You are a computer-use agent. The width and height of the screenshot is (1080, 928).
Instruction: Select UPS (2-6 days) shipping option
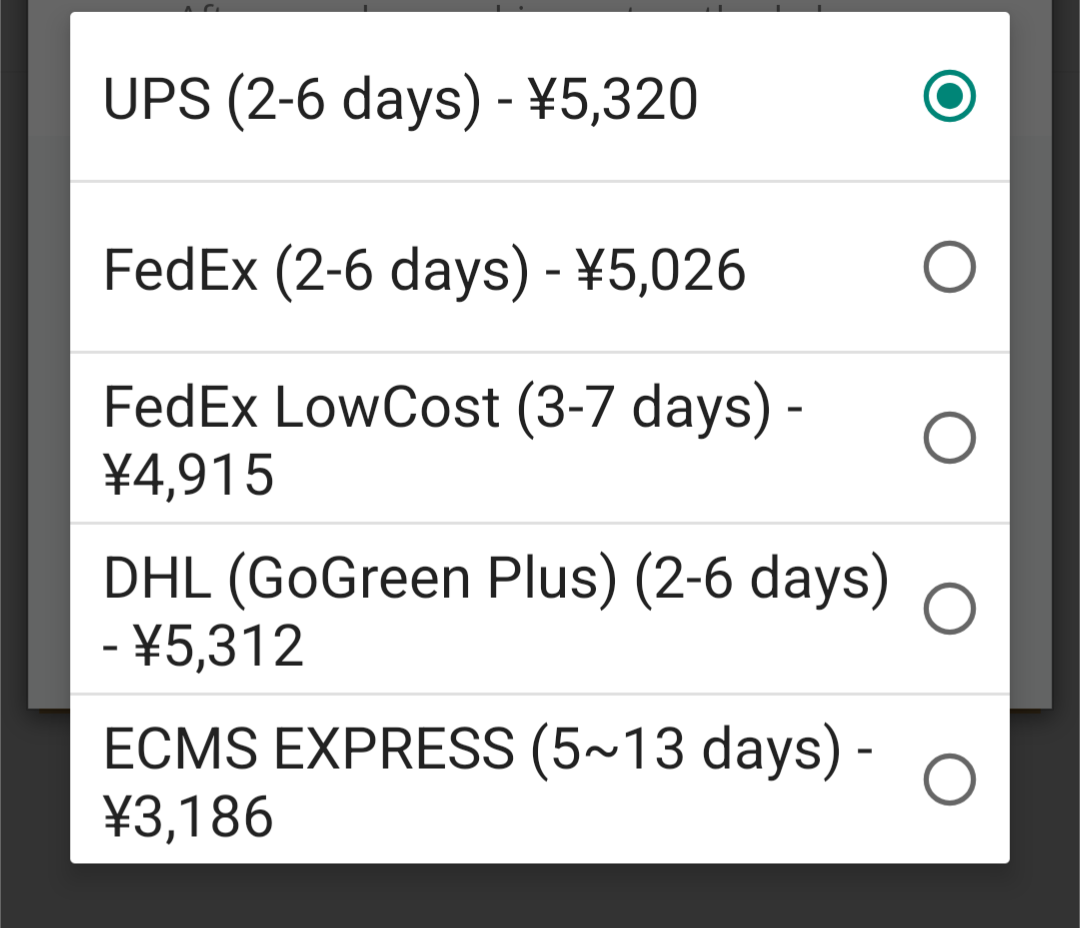pyautogui.click(x=949, y=97)
